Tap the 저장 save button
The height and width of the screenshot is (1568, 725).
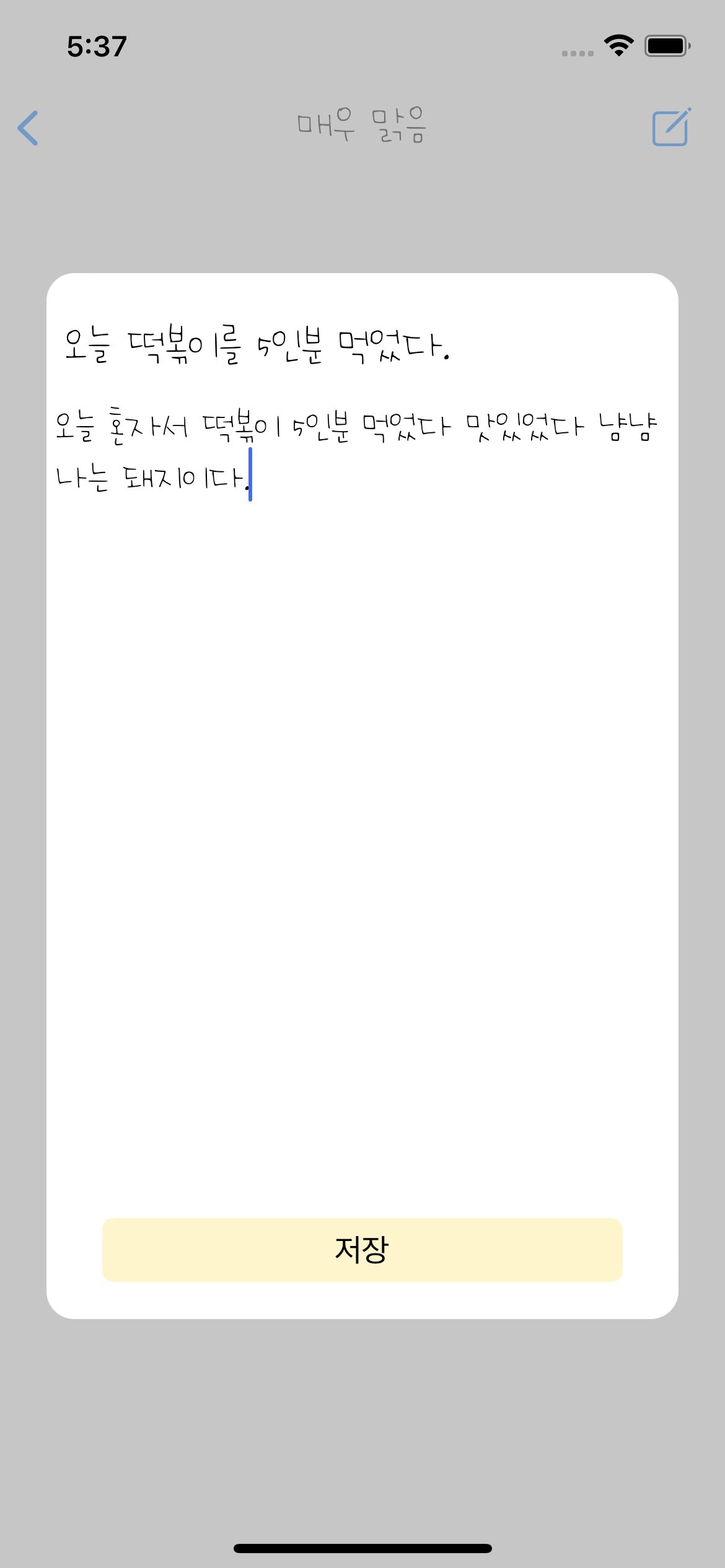pyautogui.click(x=362, y=1250)
